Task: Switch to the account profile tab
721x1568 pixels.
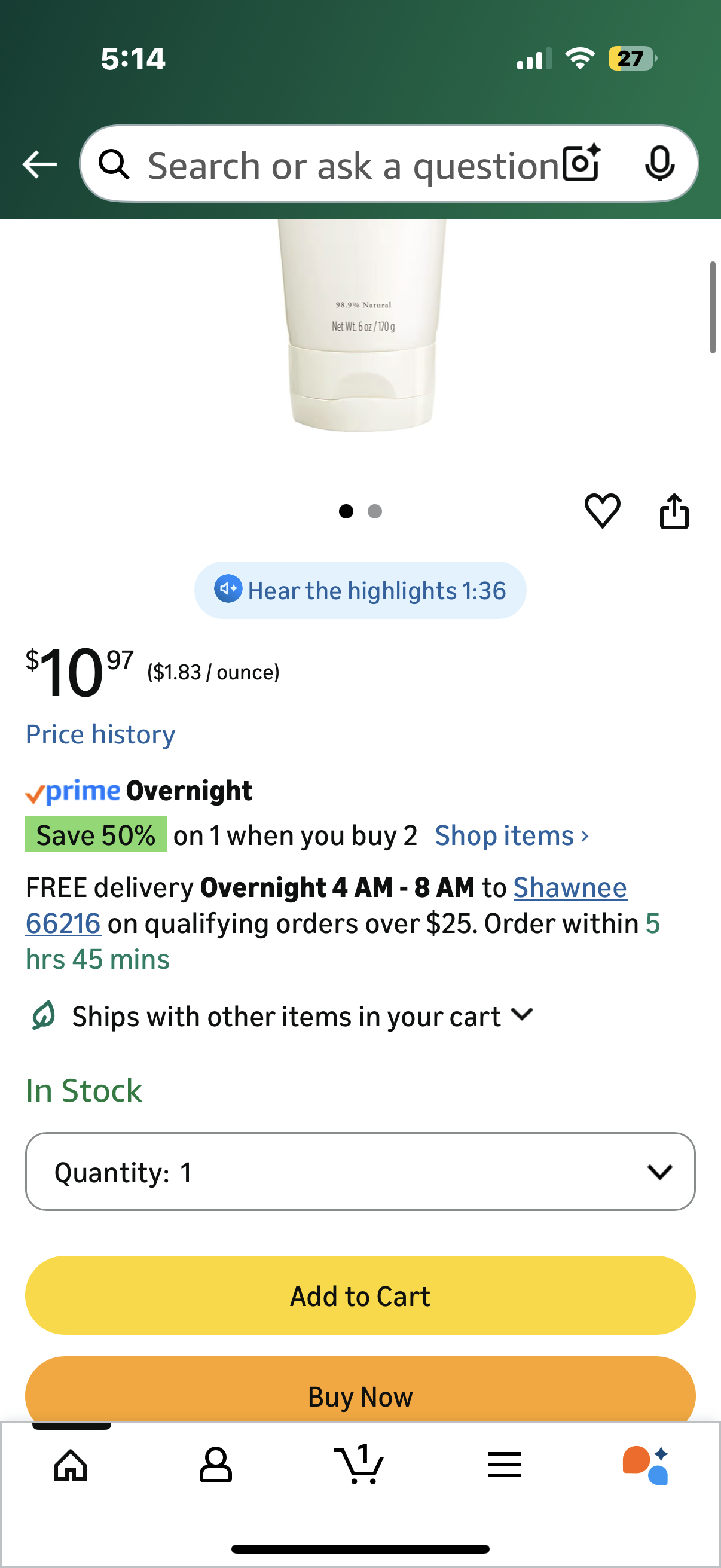Action: point(215,1465)
